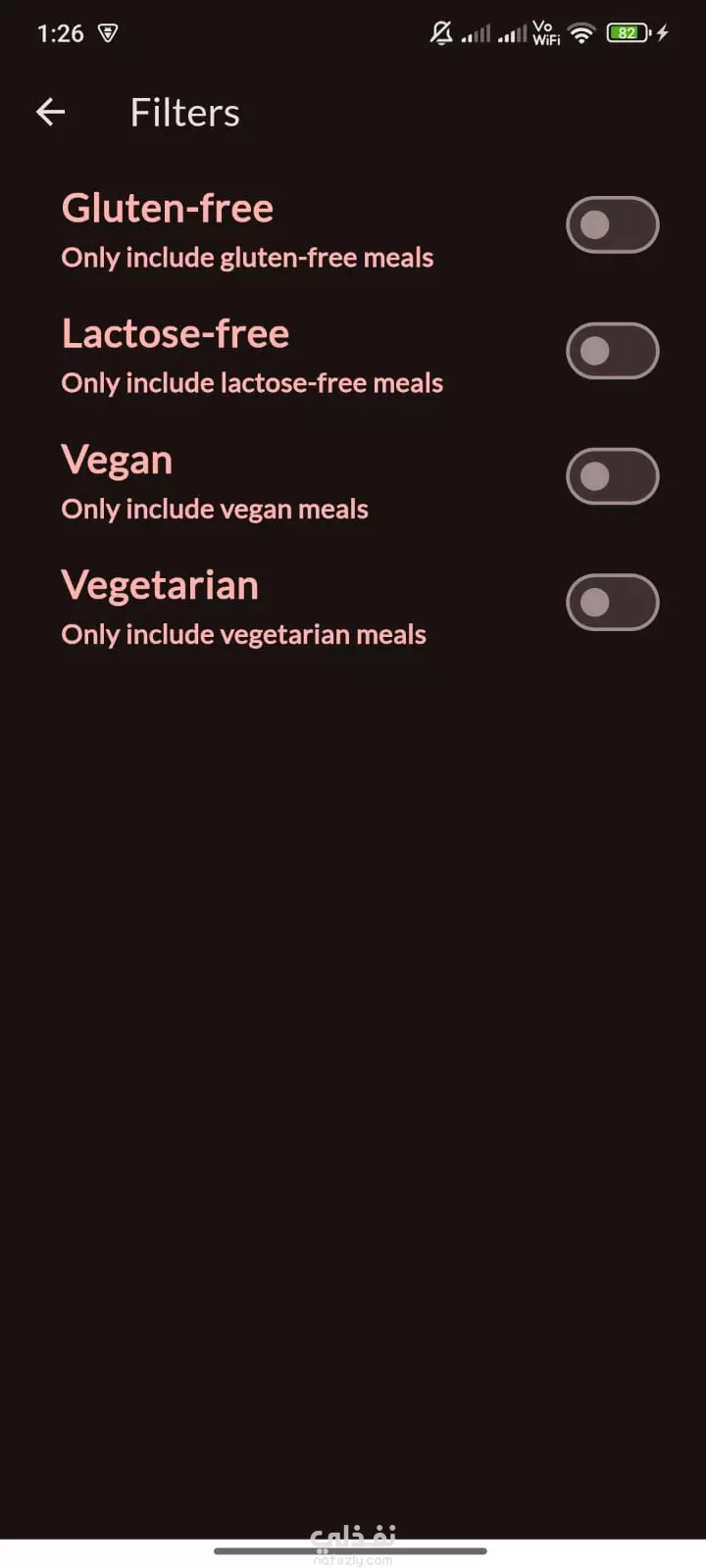Go back from the Filters screen
The width and height of the screenshot is (706, 1568).
click(x=51, y=113)
